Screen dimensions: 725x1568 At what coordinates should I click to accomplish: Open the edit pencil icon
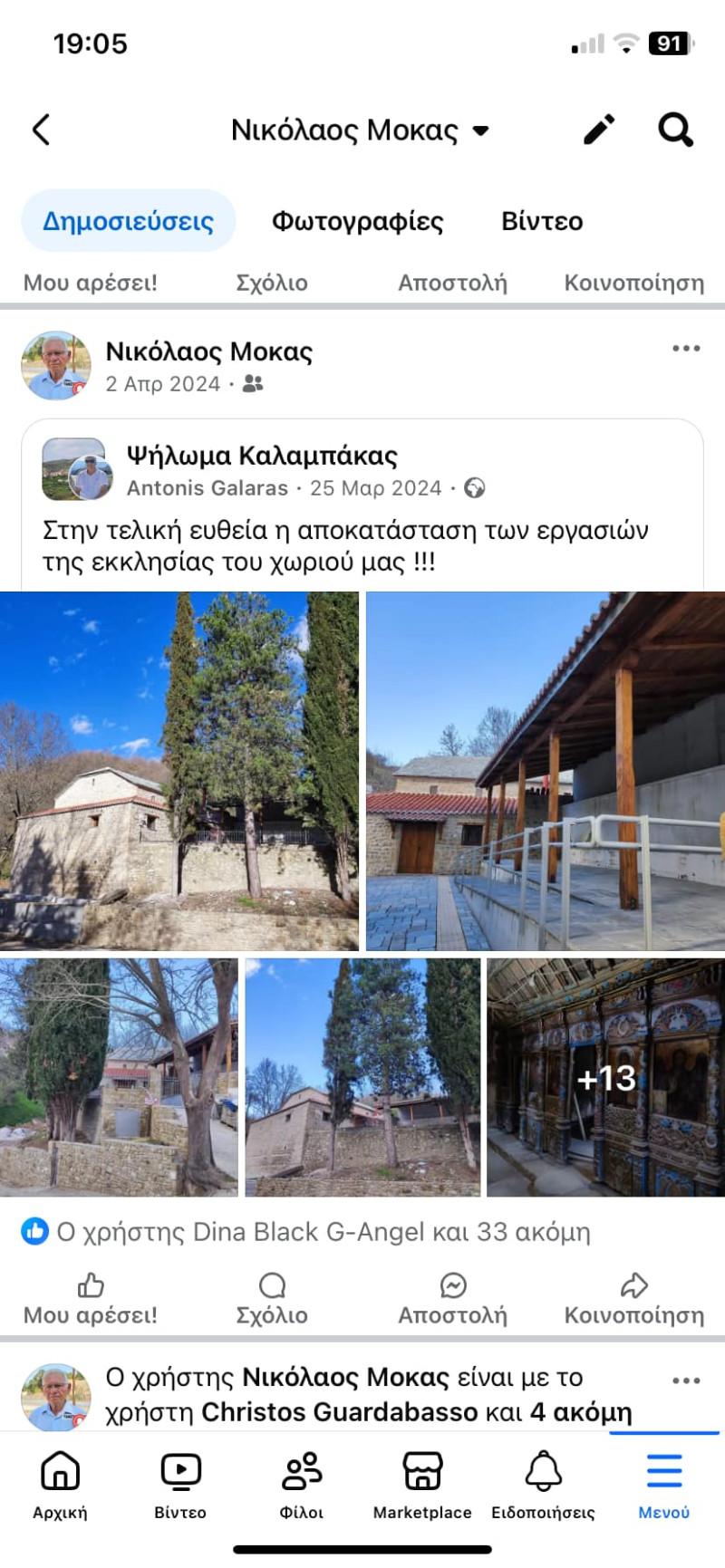[x=599, y=130]
